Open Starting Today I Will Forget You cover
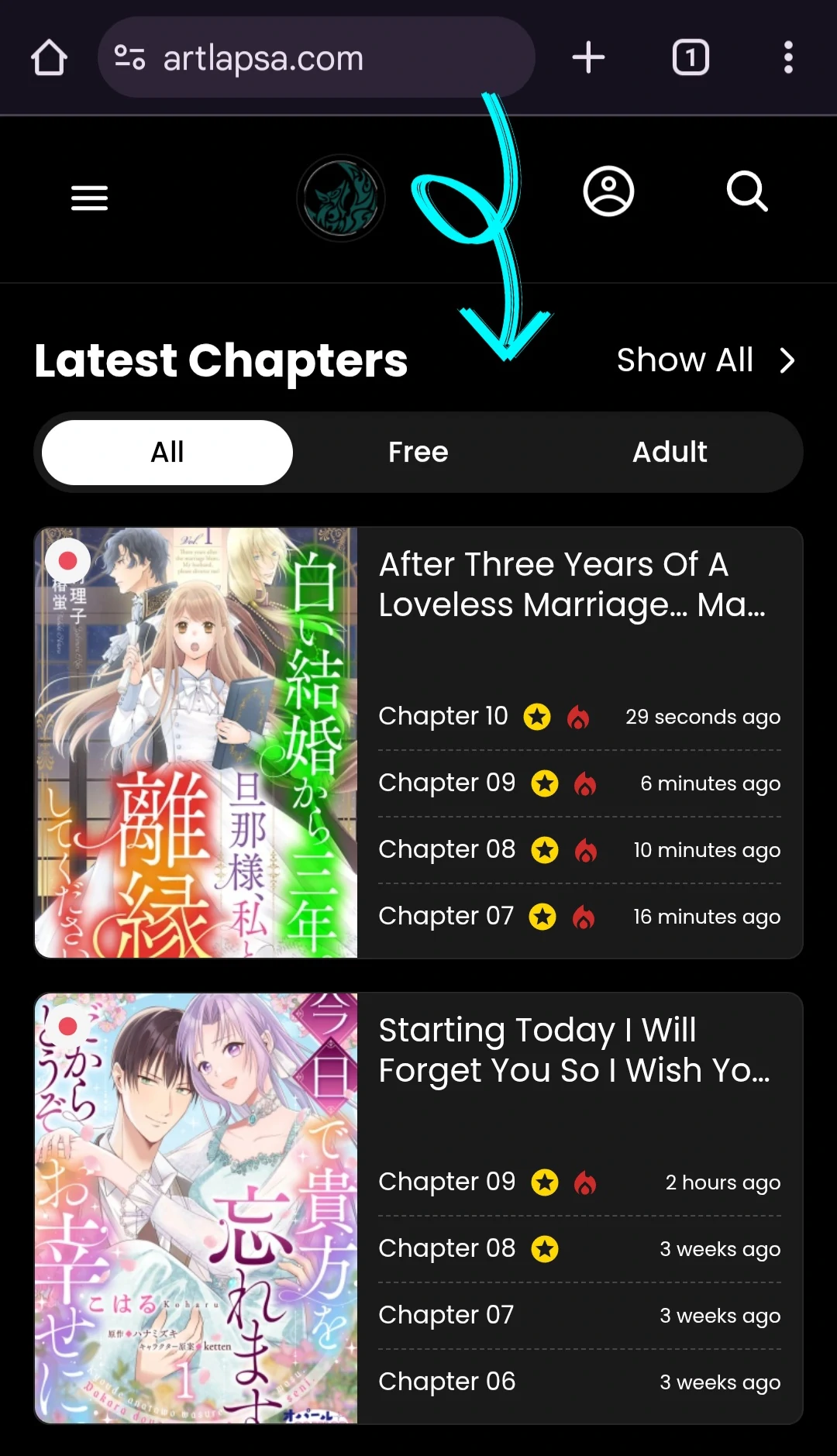The image size is (837, 1456). [x=196, y=1208]
